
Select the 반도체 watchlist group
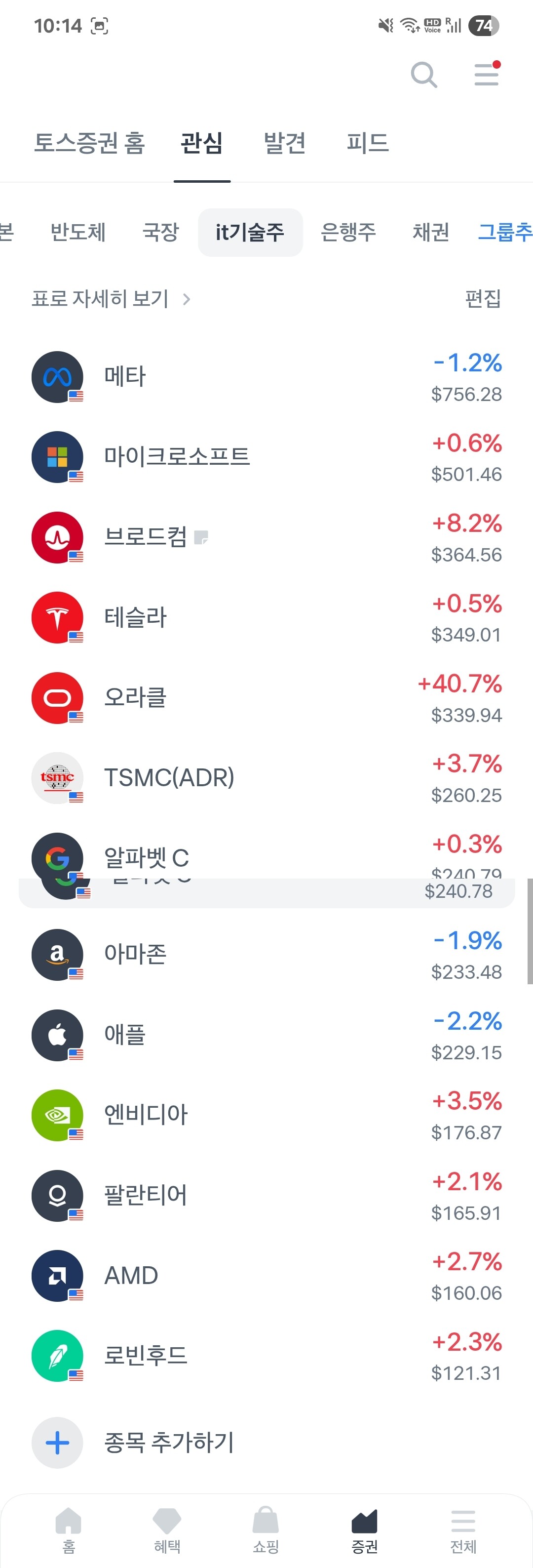78,232
